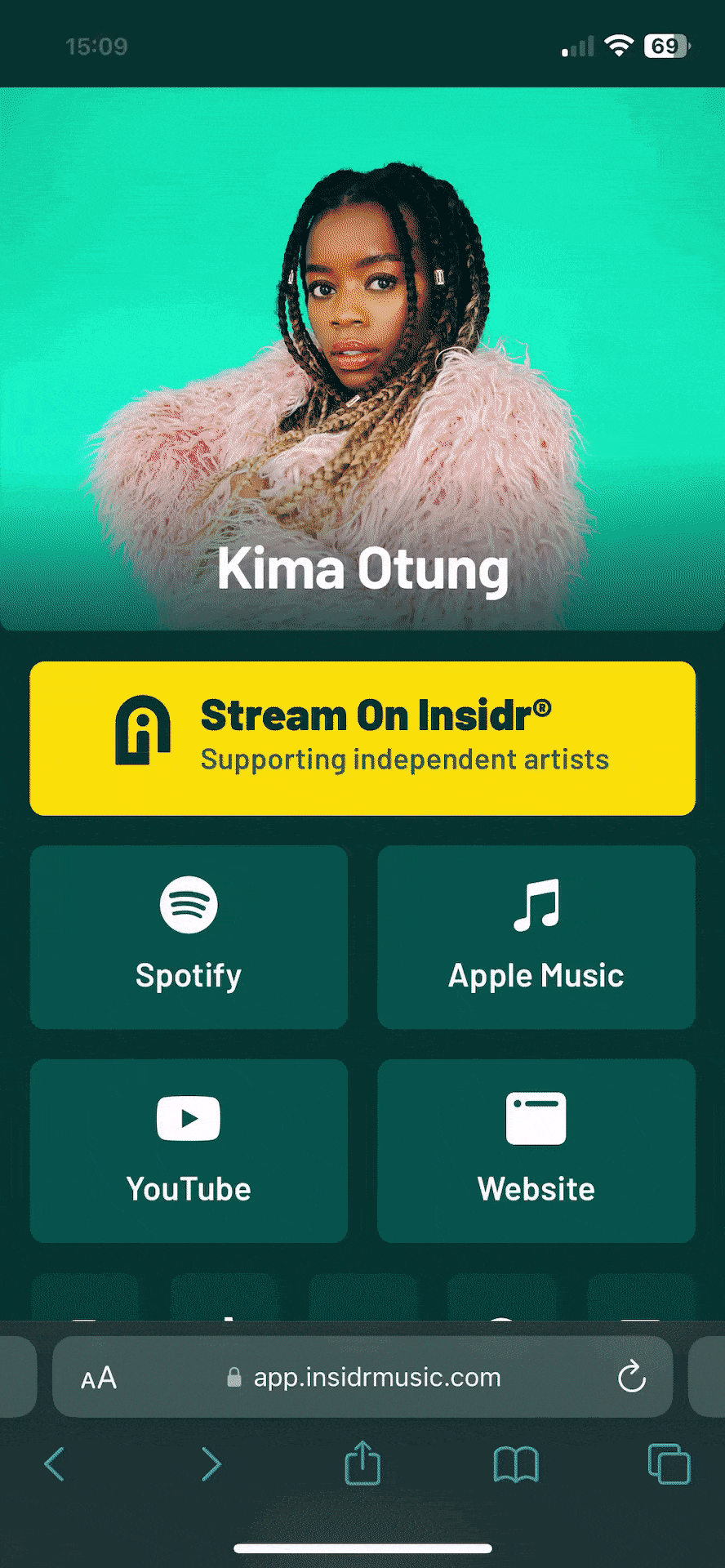Go back to previous page

click(x=54, y=1464)
